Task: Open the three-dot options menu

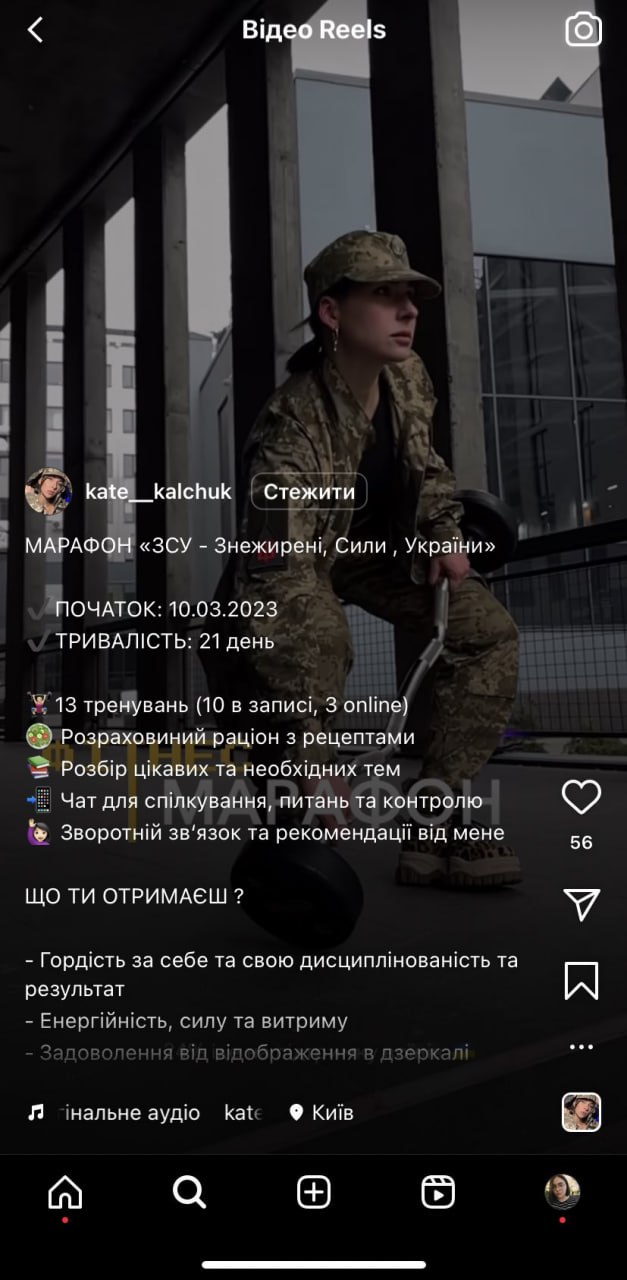Action: (581, 1047)
